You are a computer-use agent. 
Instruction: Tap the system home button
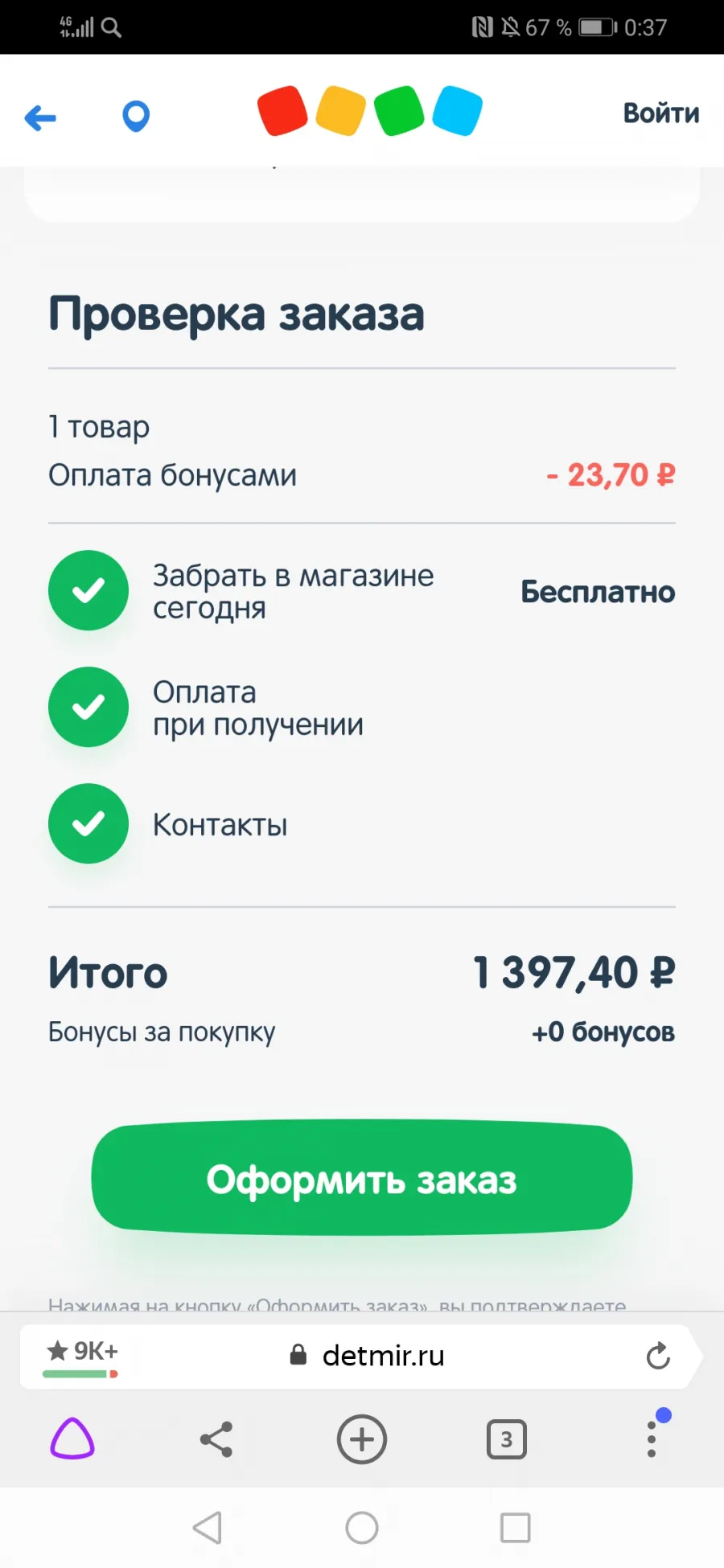(362, 1528)
